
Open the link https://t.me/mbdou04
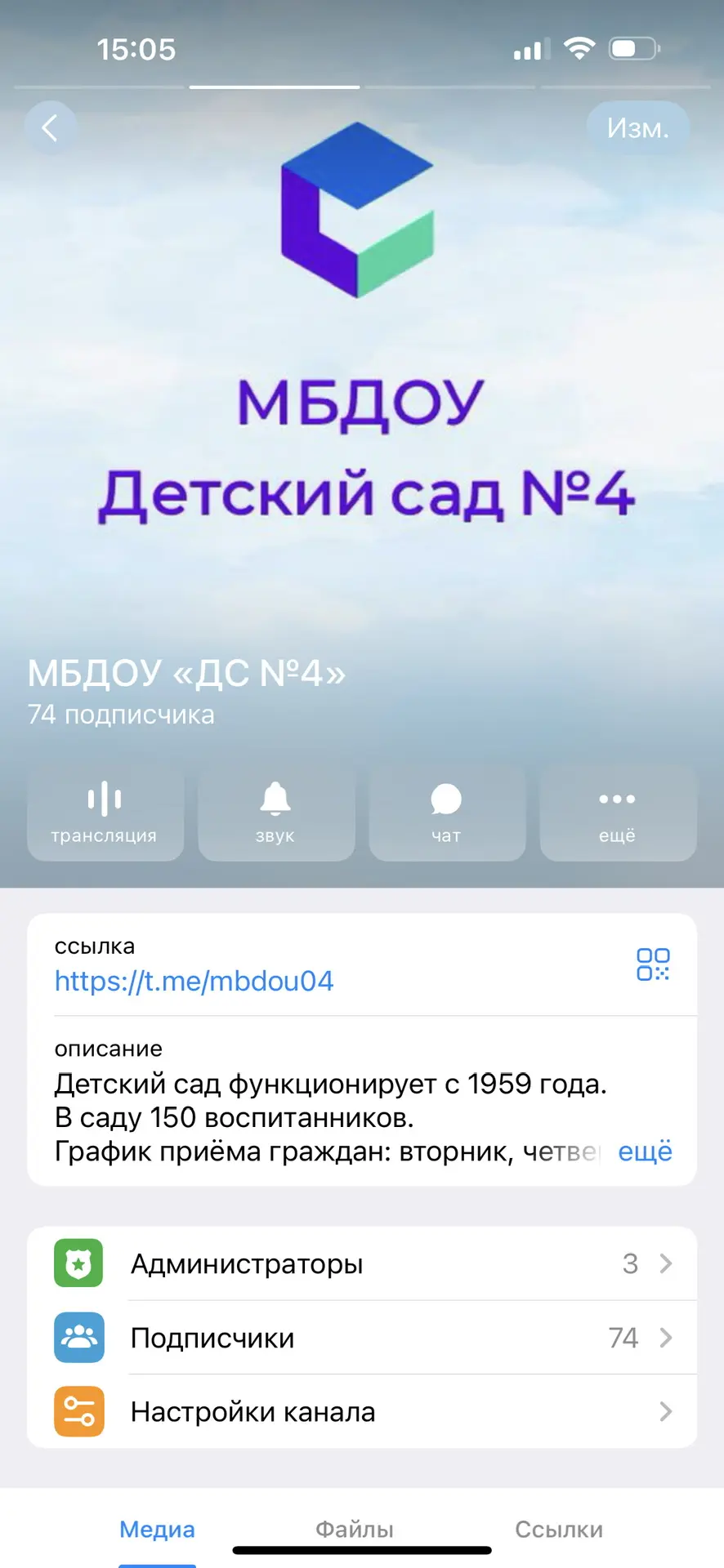[x=194, y=981]
